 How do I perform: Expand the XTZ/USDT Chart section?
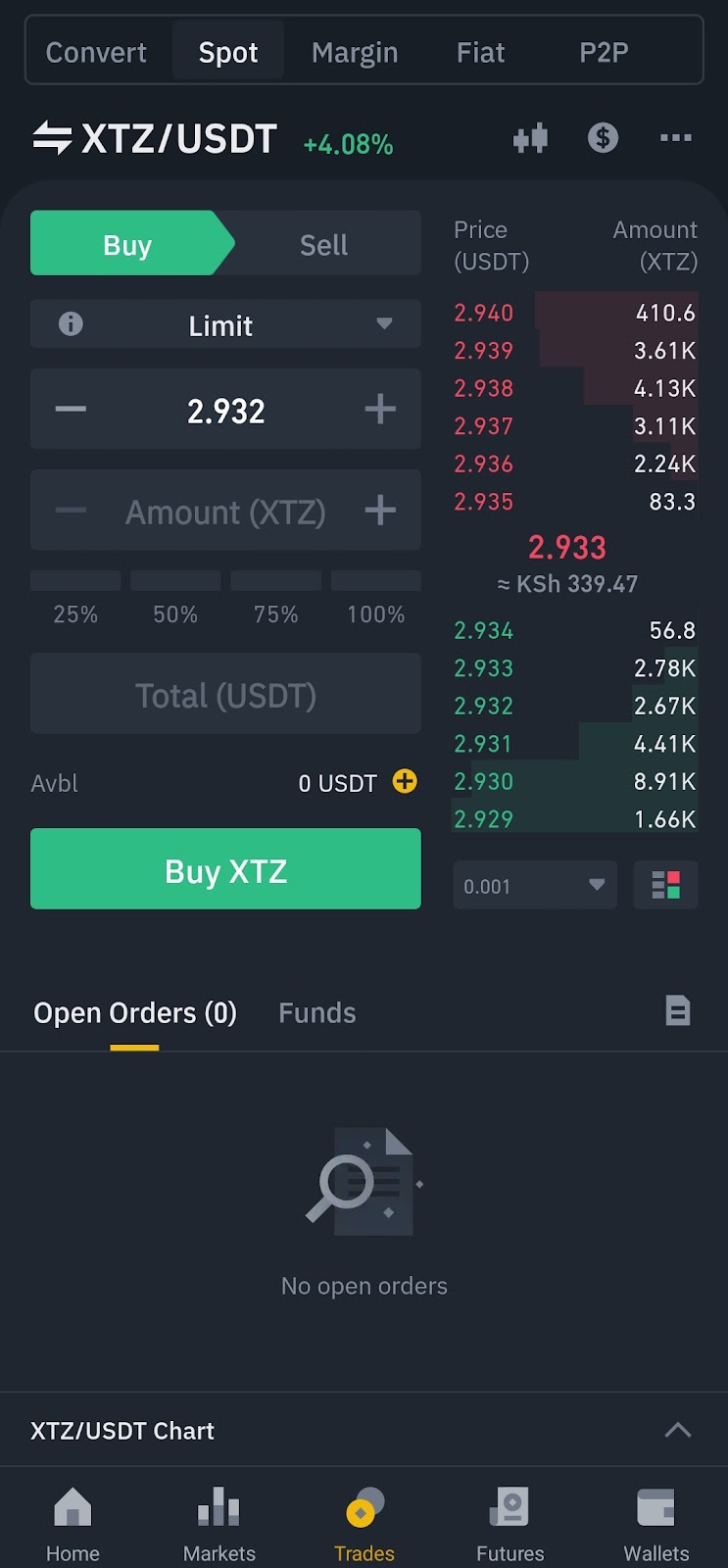pyautogui.click(x=677, y=1430)
